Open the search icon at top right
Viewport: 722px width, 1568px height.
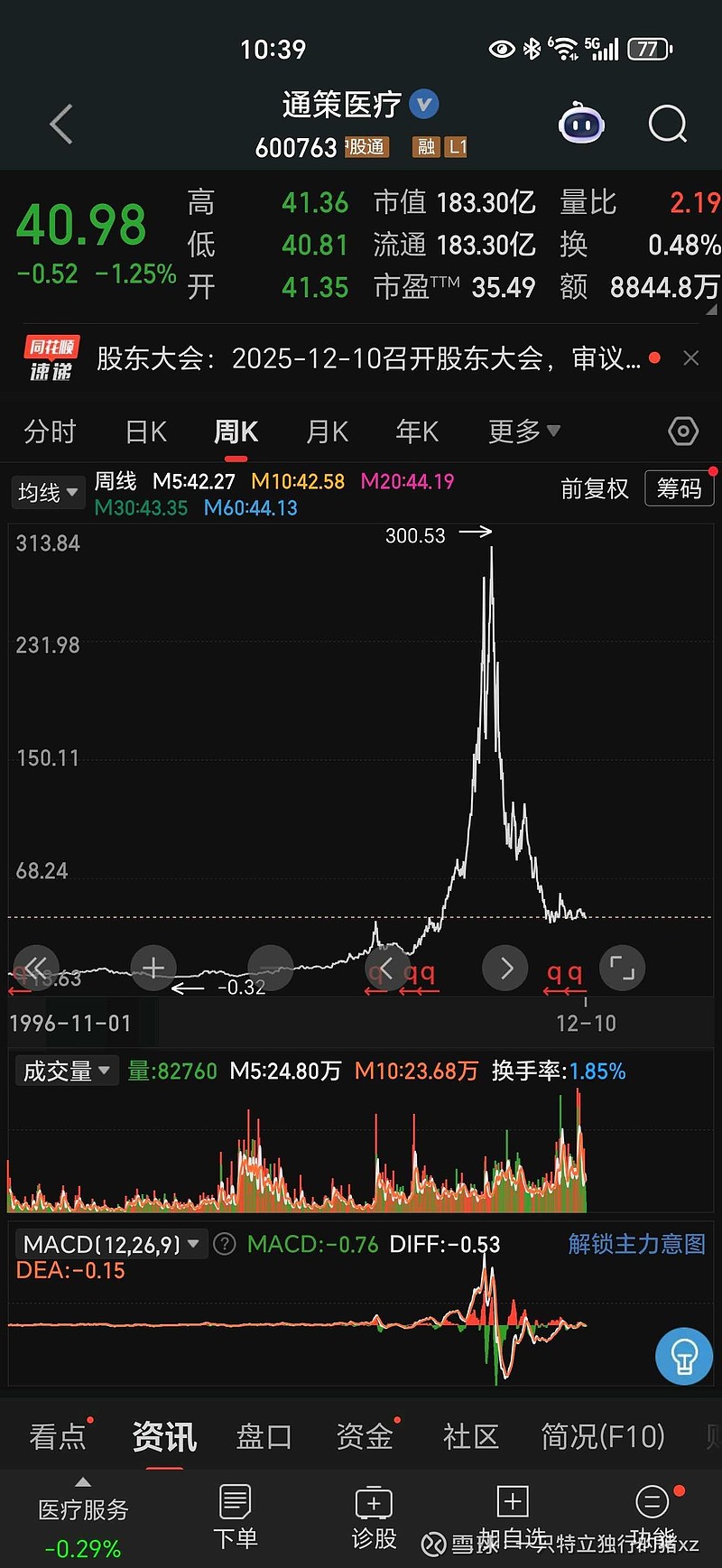coord(667,125)
